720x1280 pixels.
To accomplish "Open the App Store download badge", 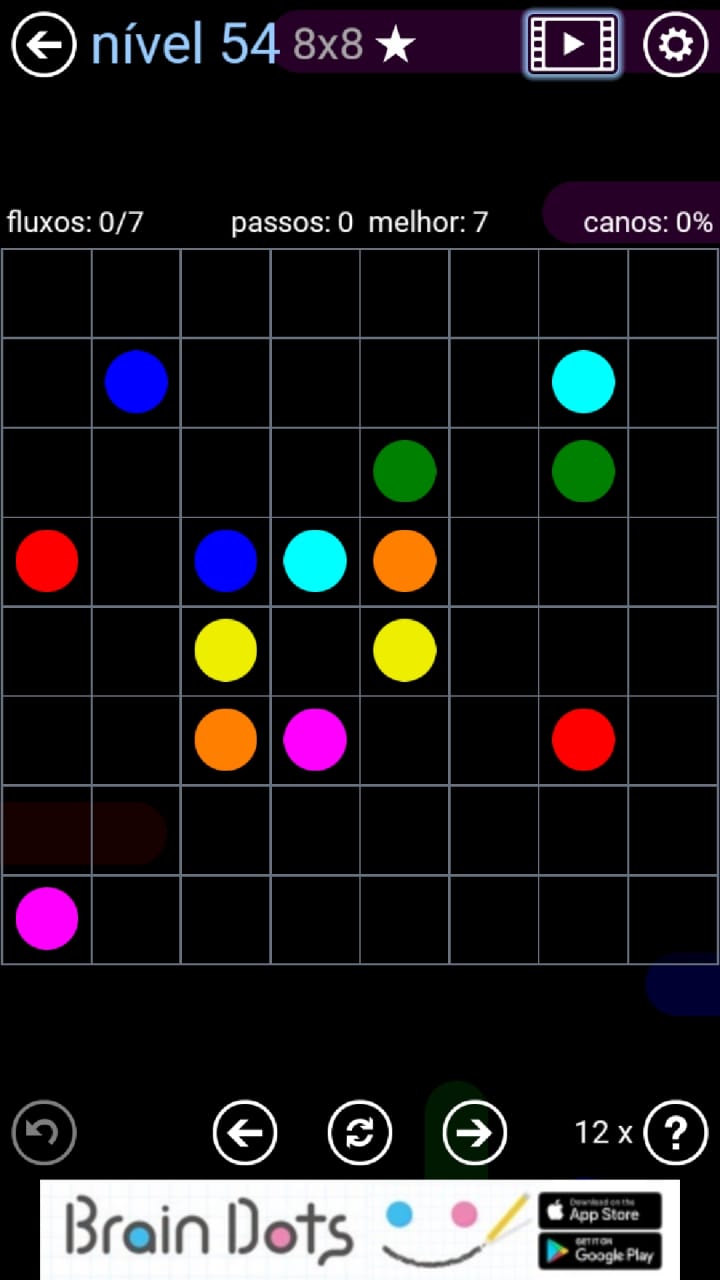I will (600, 1210).
